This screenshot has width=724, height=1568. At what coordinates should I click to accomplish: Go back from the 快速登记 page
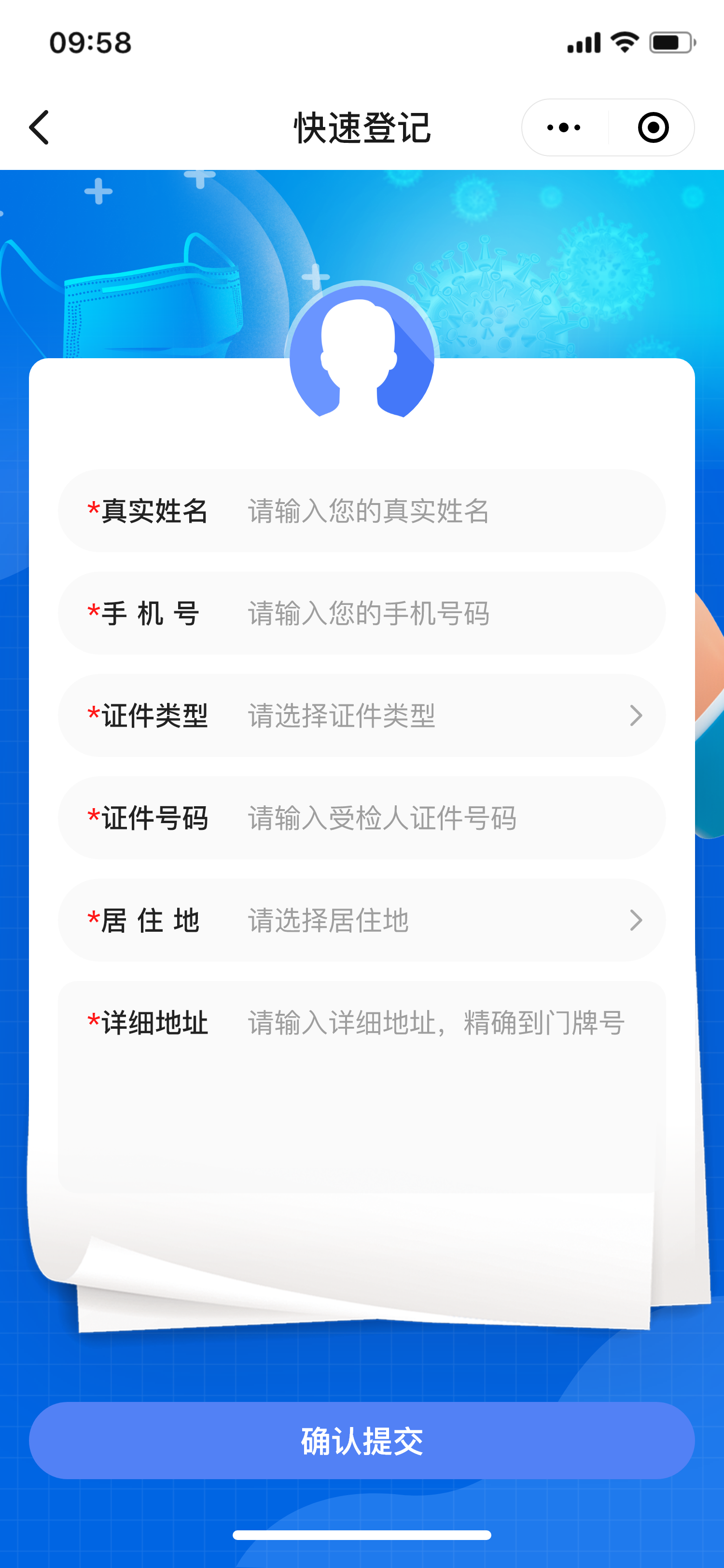point(40,128)
